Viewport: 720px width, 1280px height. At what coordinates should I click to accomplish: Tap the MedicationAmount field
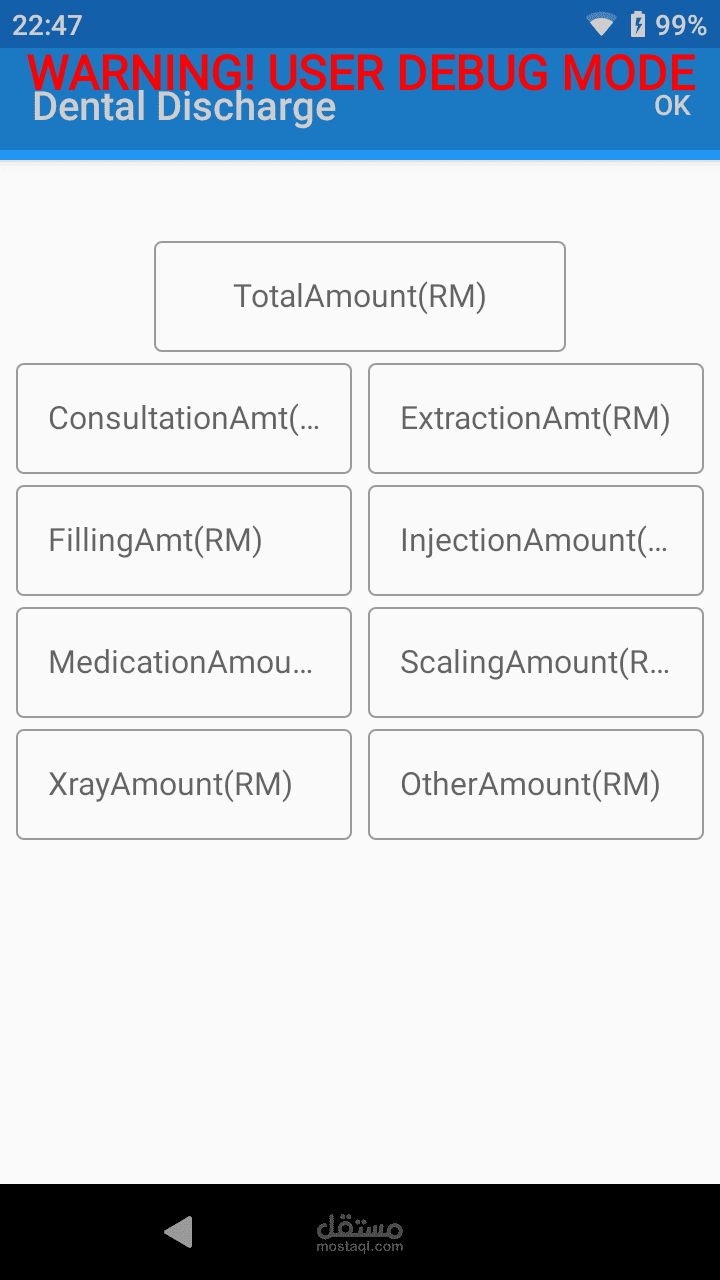(x=184, y=662)
